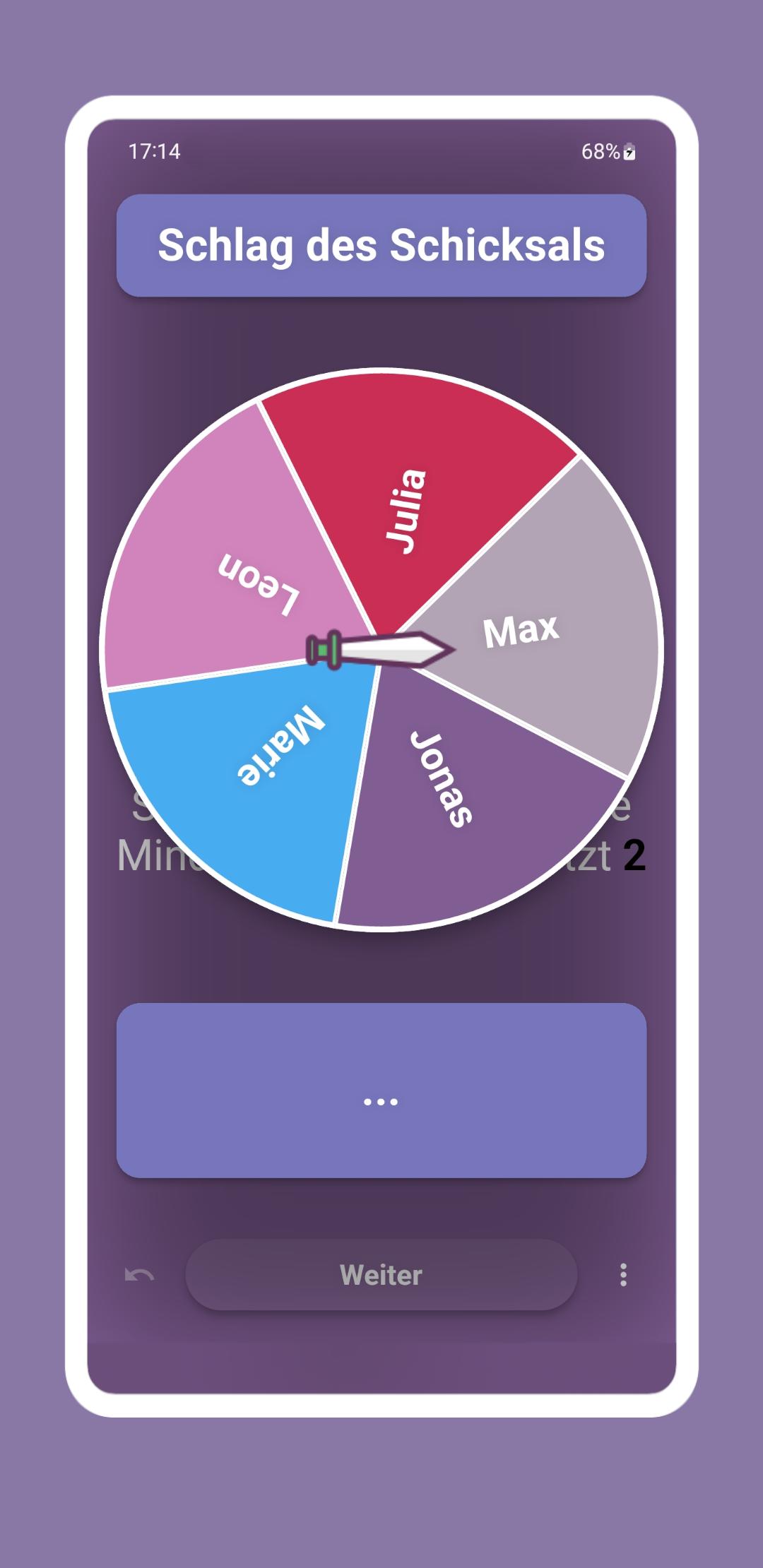Viewport: 763px width, 1568px height.
Task: Tap the large button showing three dots
Action: [x=381, y=1091]
